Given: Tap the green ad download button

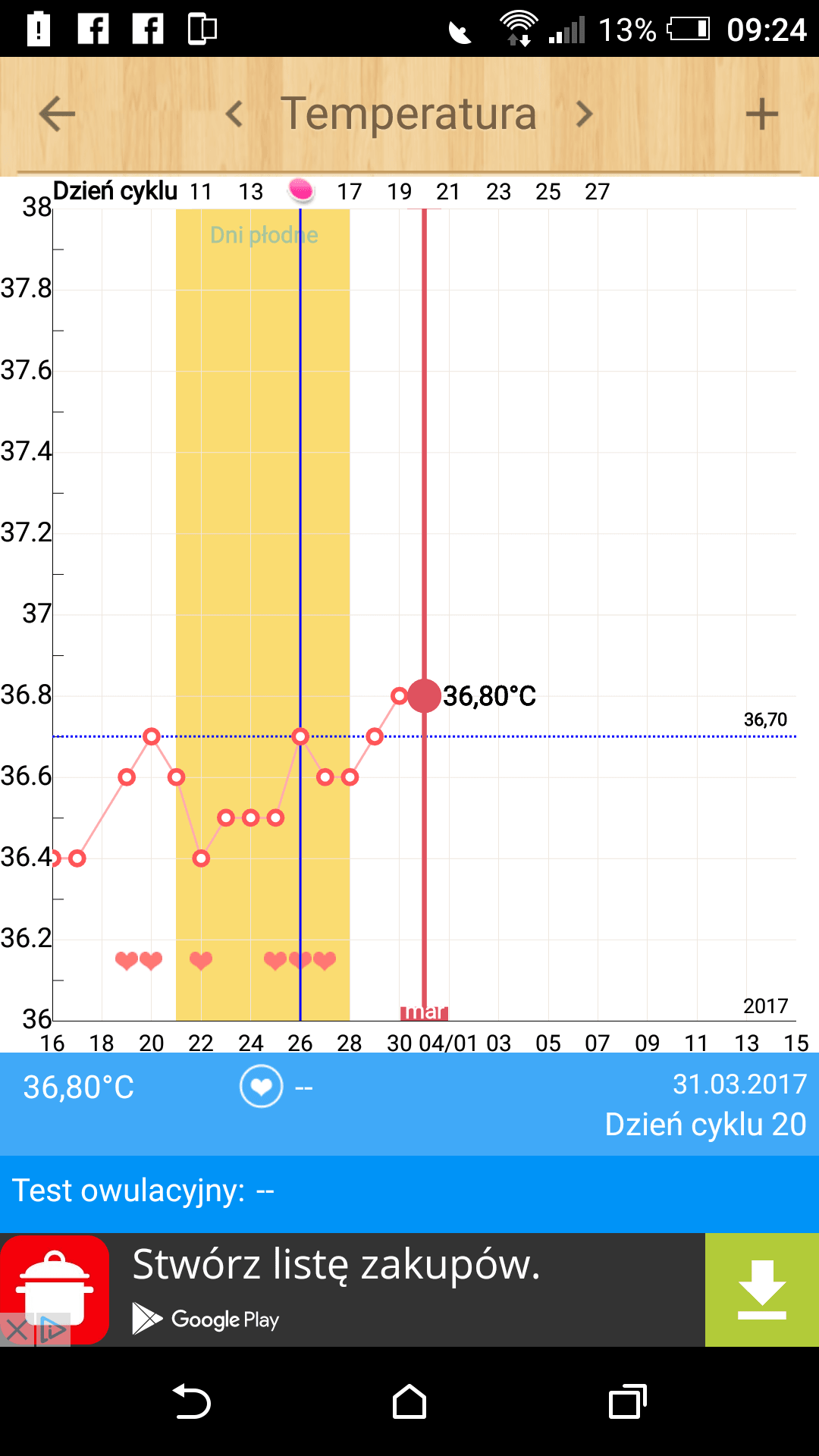Looking at the screenshot, I should tap(761, 1289).
